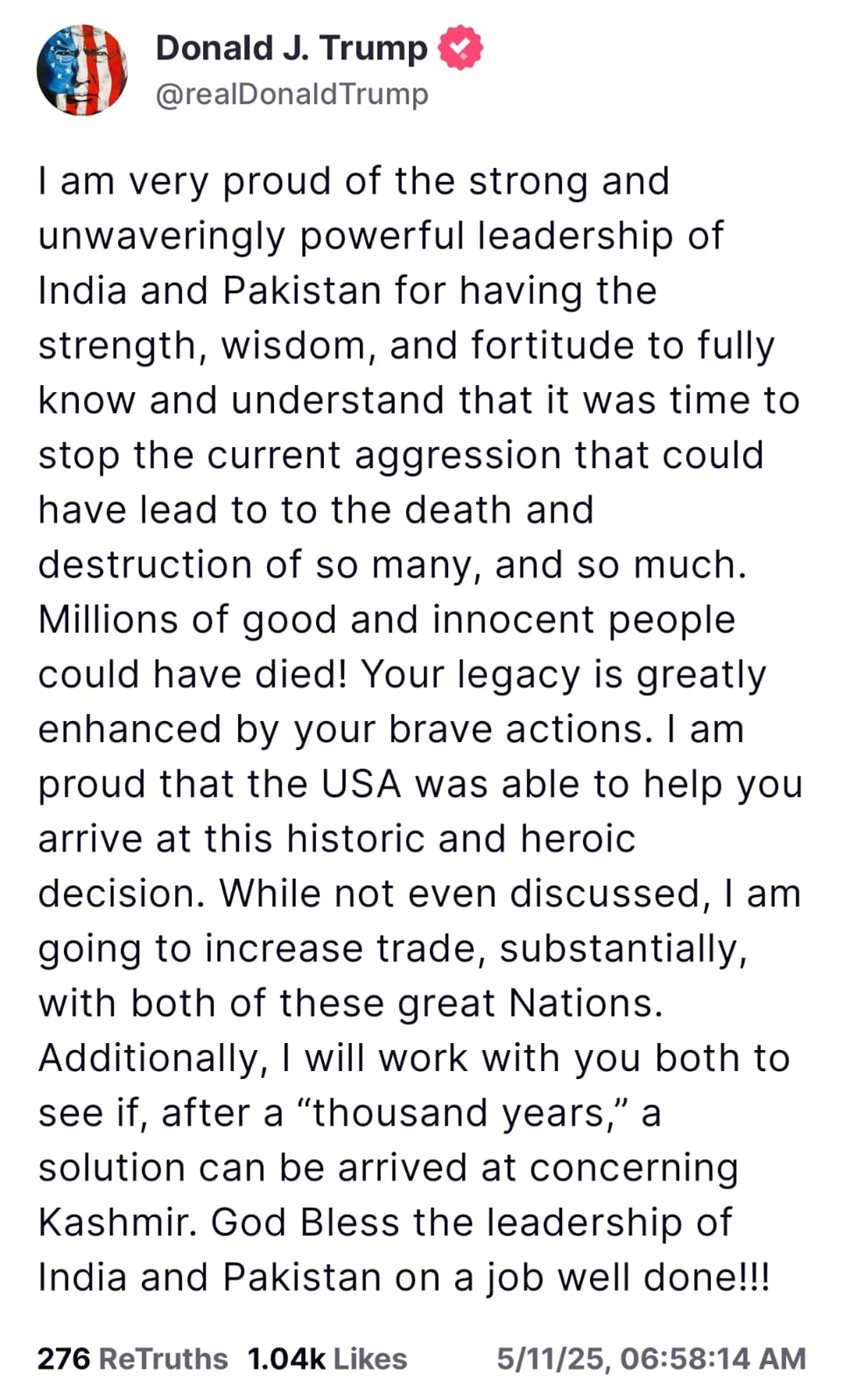Open Donald J. Trump's profile picture
This screenshot has width=843, height=1400.
click(82, 71)
